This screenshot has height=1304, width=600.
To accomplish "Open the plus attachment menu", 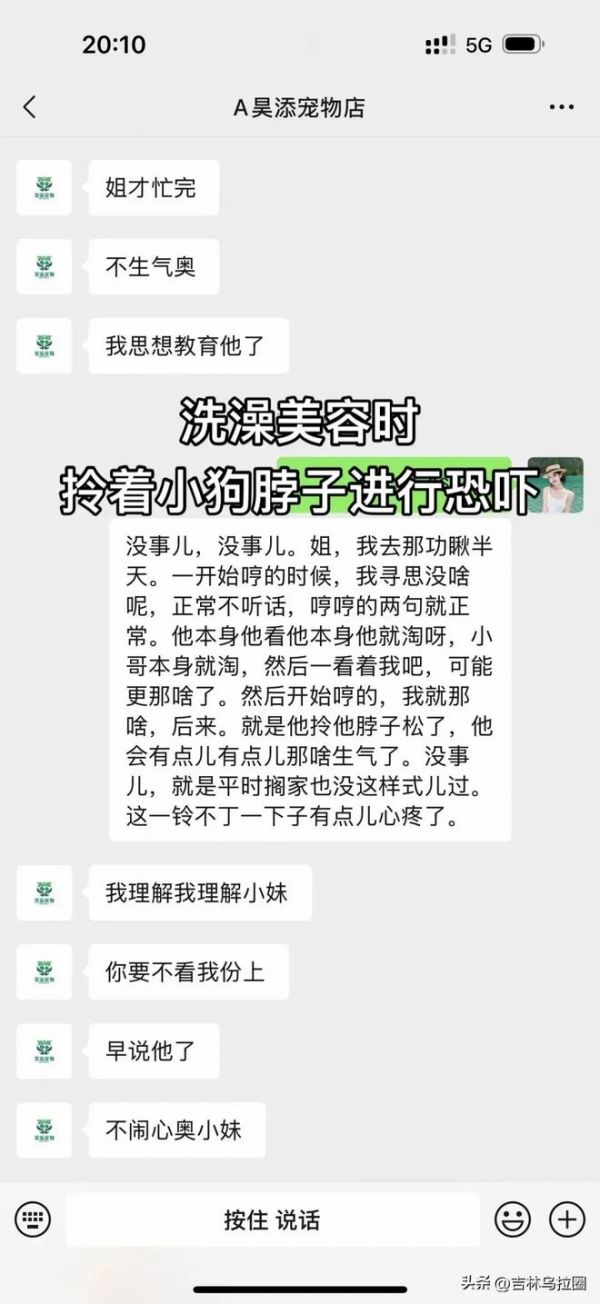I will tap(567, 1219).
